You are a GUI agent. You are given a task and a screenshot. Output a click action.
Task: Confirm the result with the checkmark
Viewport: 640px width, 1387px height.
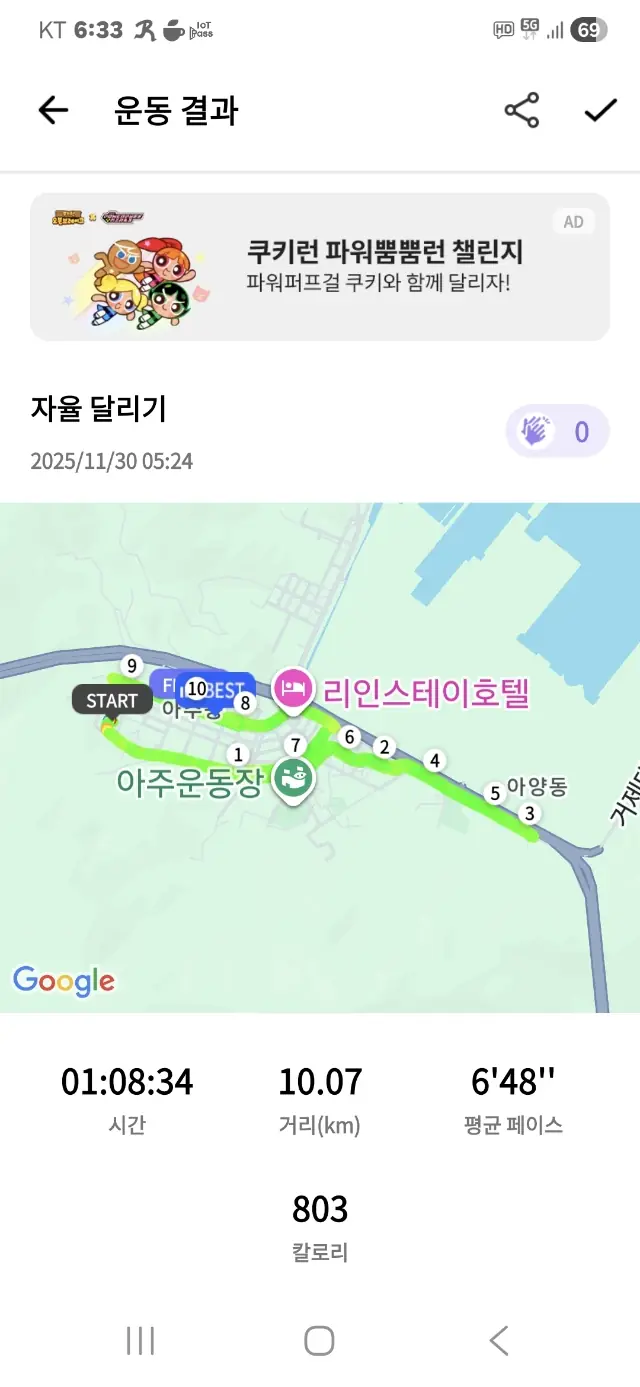pyautogui.click(x=600, y=110)
